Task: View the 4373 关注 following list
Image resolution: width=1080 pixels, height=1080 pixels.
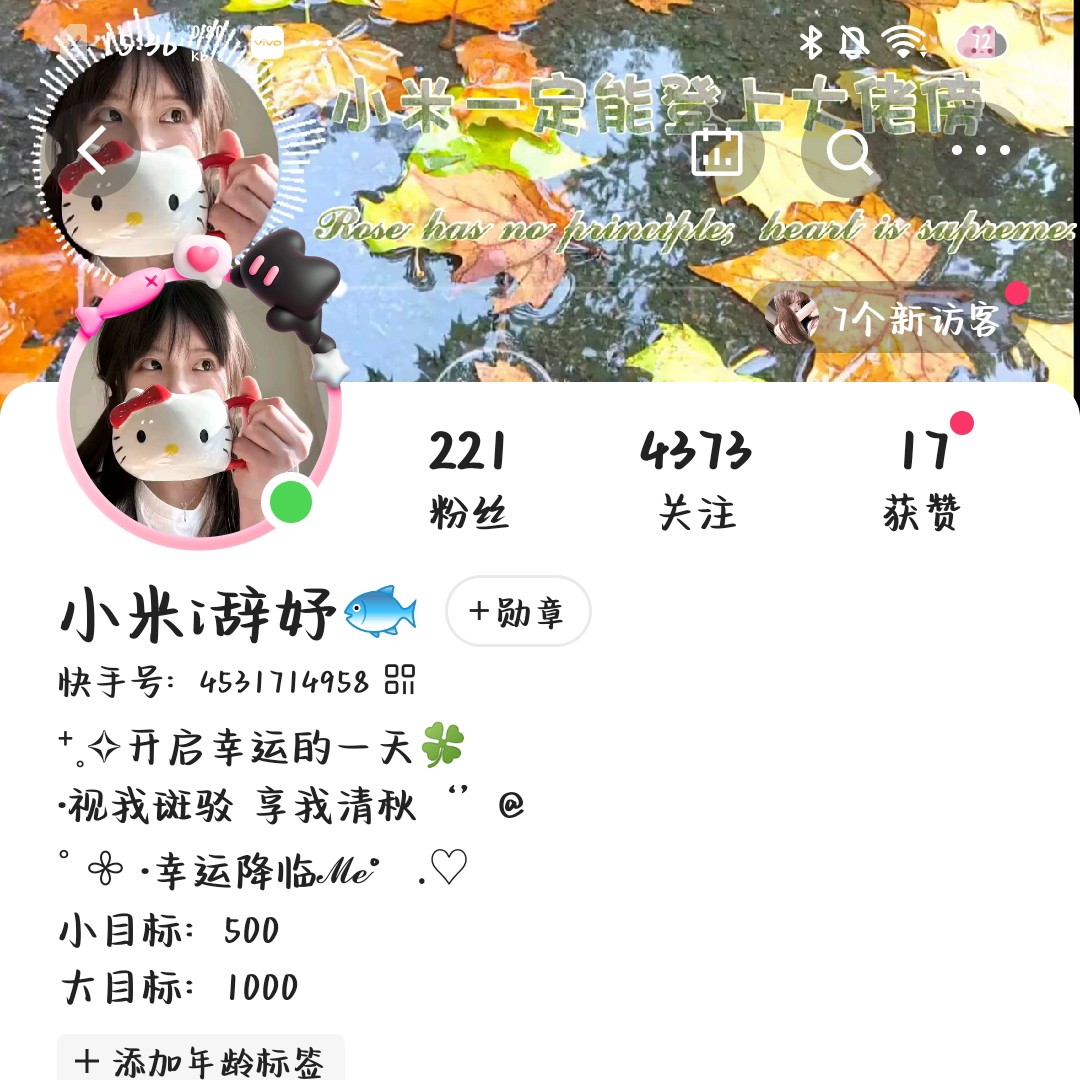Action: 697,480
